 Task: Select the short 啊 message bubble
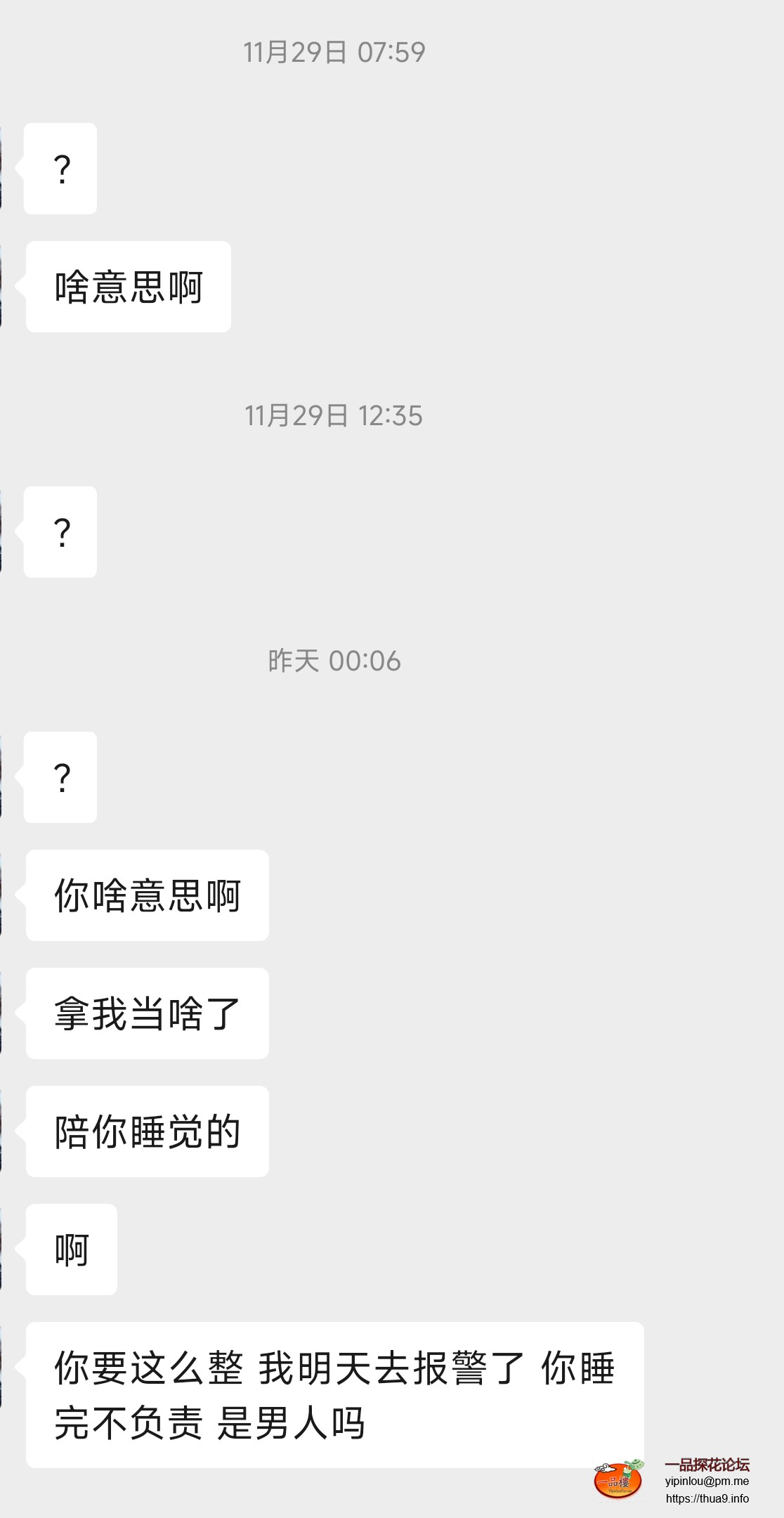coord(70,1248)
